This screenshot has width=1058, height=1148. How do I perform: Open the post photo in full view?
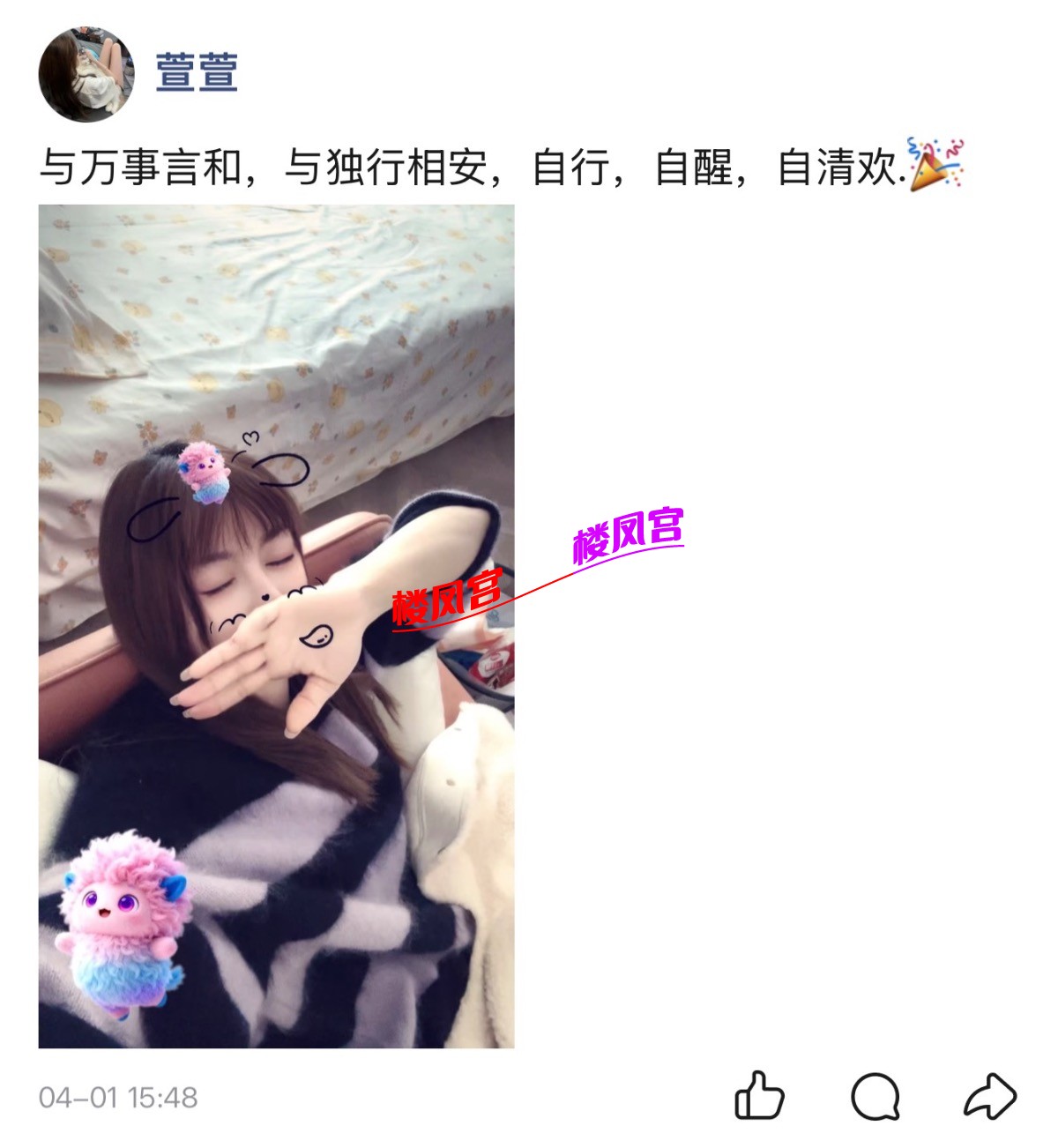[276, 626]
